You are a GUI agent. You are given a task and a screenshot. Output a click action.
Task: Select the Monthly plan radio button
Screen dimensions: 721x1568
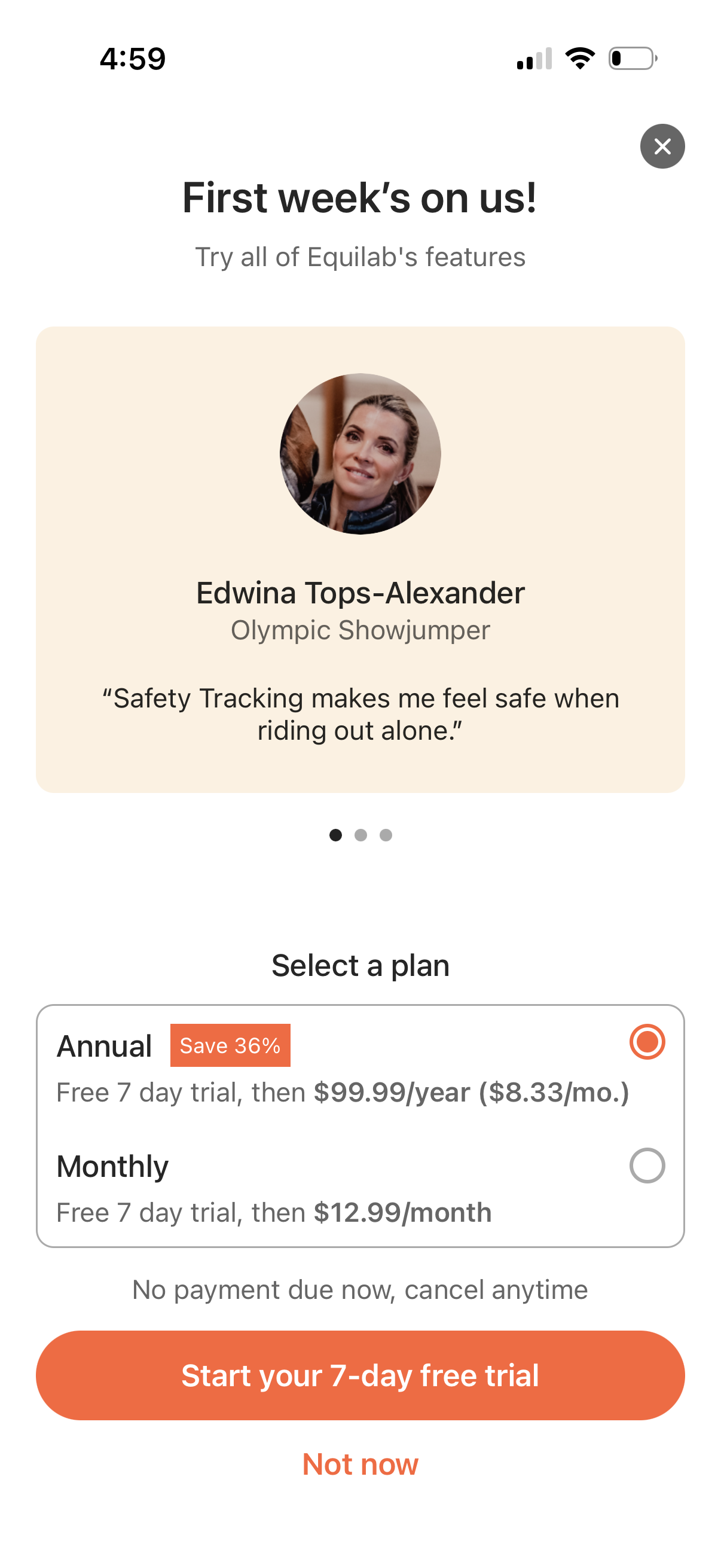[x=646, y=1164]
